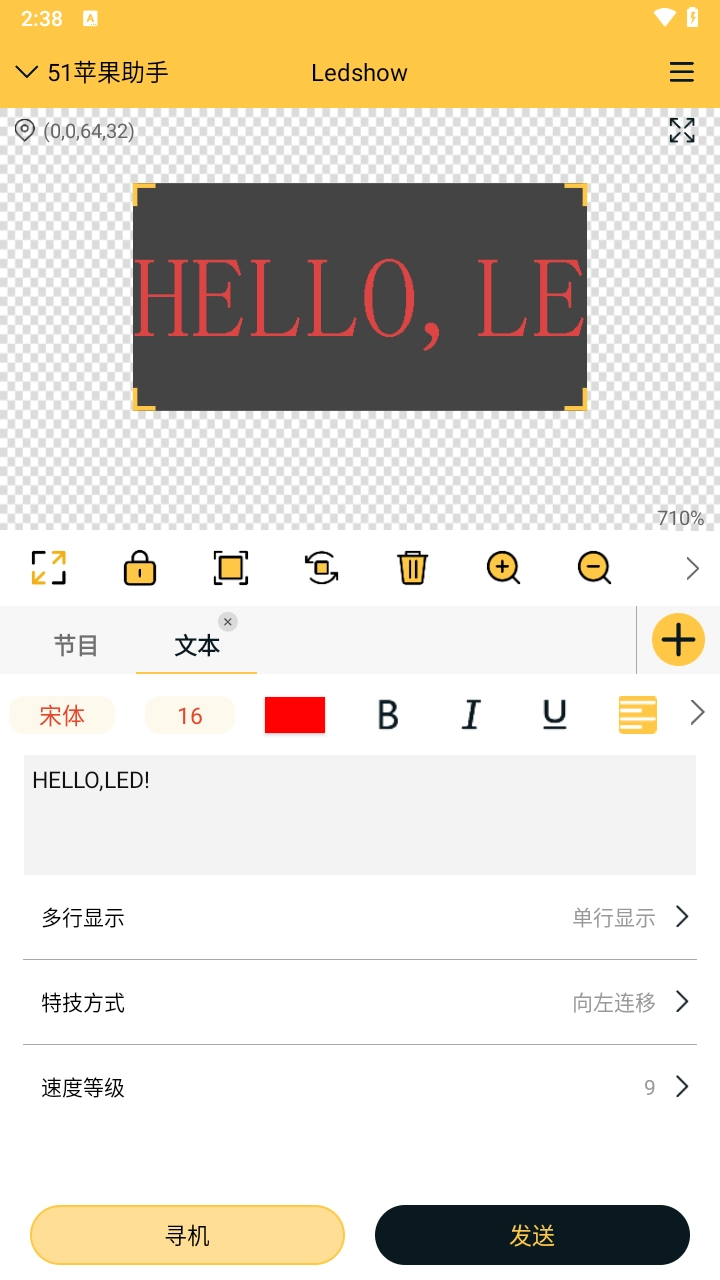Enter fullscreen preview mode
The width and height of the screenshot is (720, 1280).
[681, 130]
